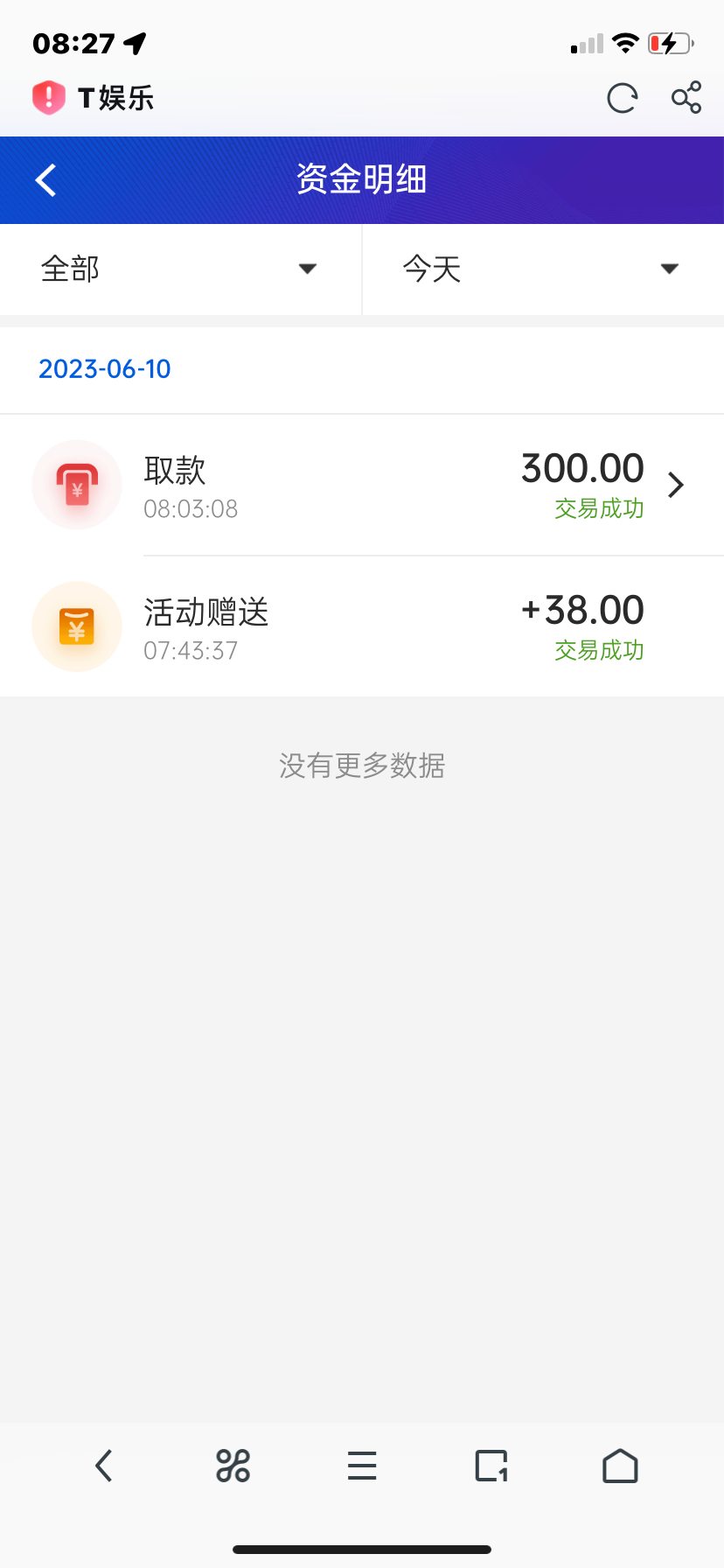Go back from the 资金明细 page
Image resolution: width=724 pixels, height=1568 pixels.
click(46, 180)
